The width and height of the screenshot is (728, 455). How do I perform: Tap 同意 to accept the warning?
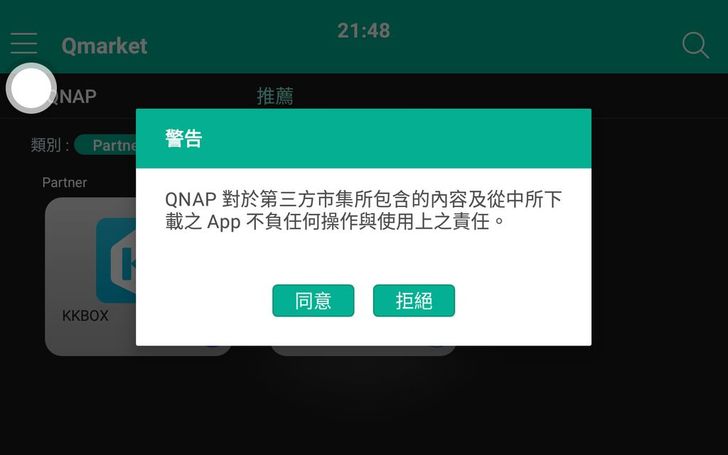313,300
